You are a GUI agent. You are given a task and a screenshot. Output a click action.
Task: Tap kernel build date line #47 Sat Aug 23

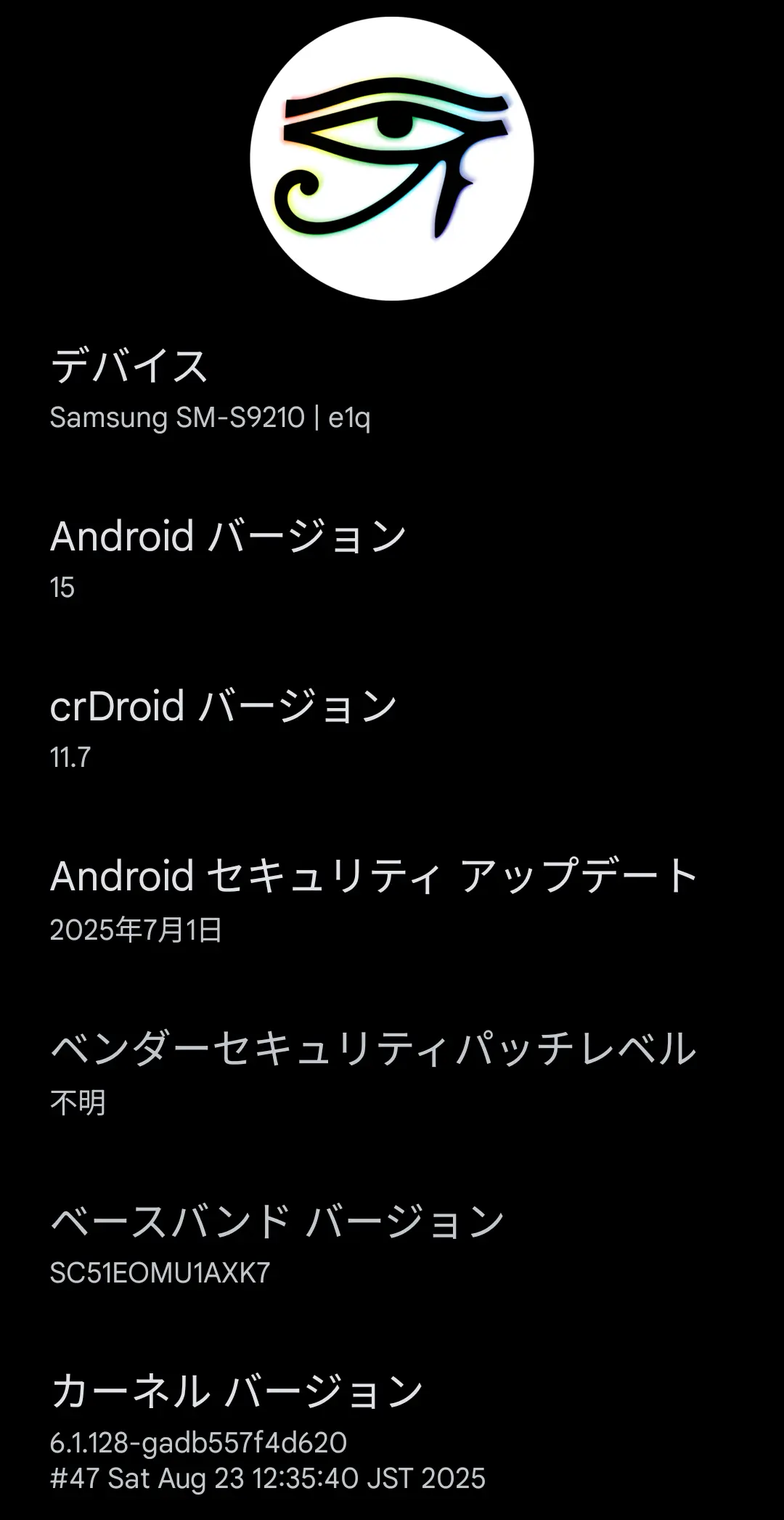[267, 1478]
